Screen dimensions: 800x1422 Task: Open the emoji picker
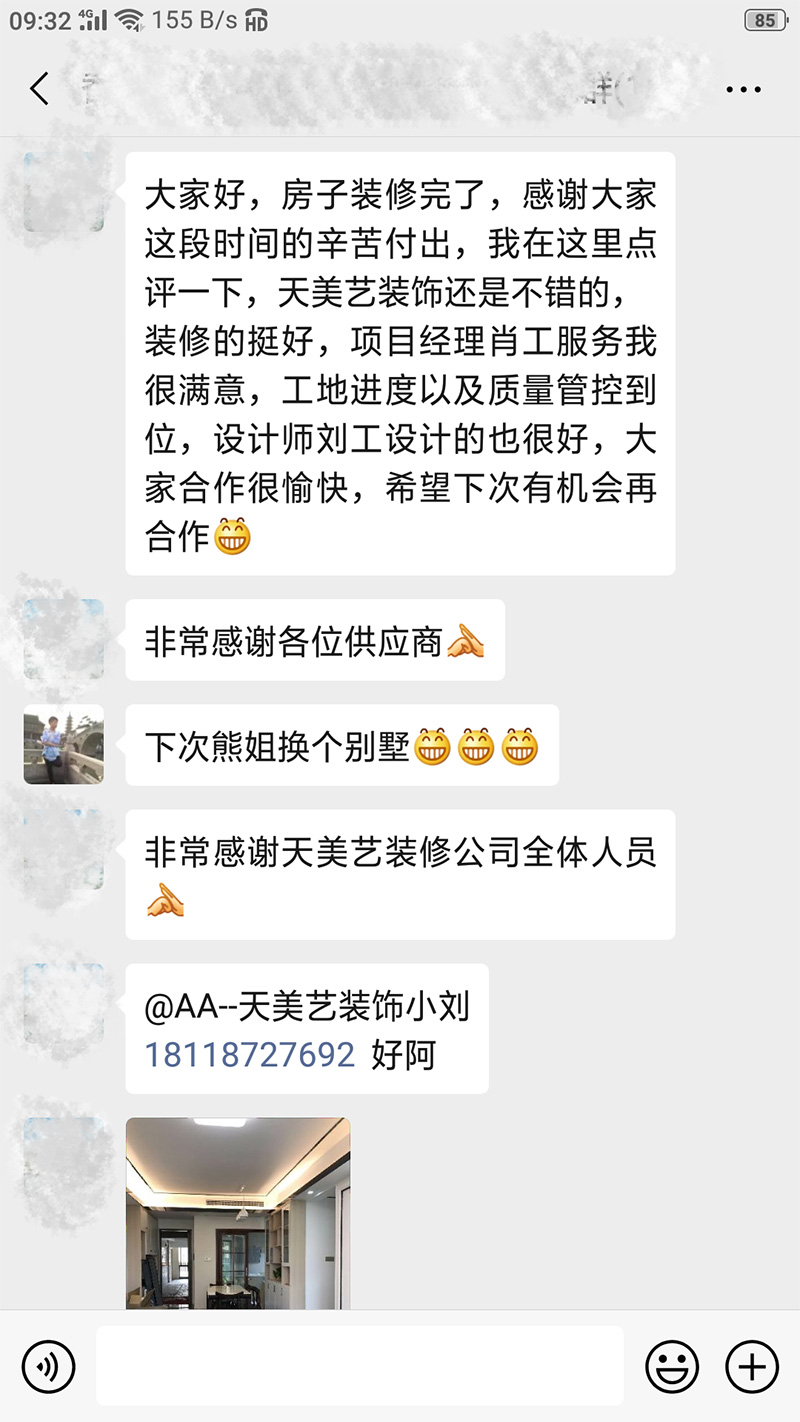pos(672,1366)
